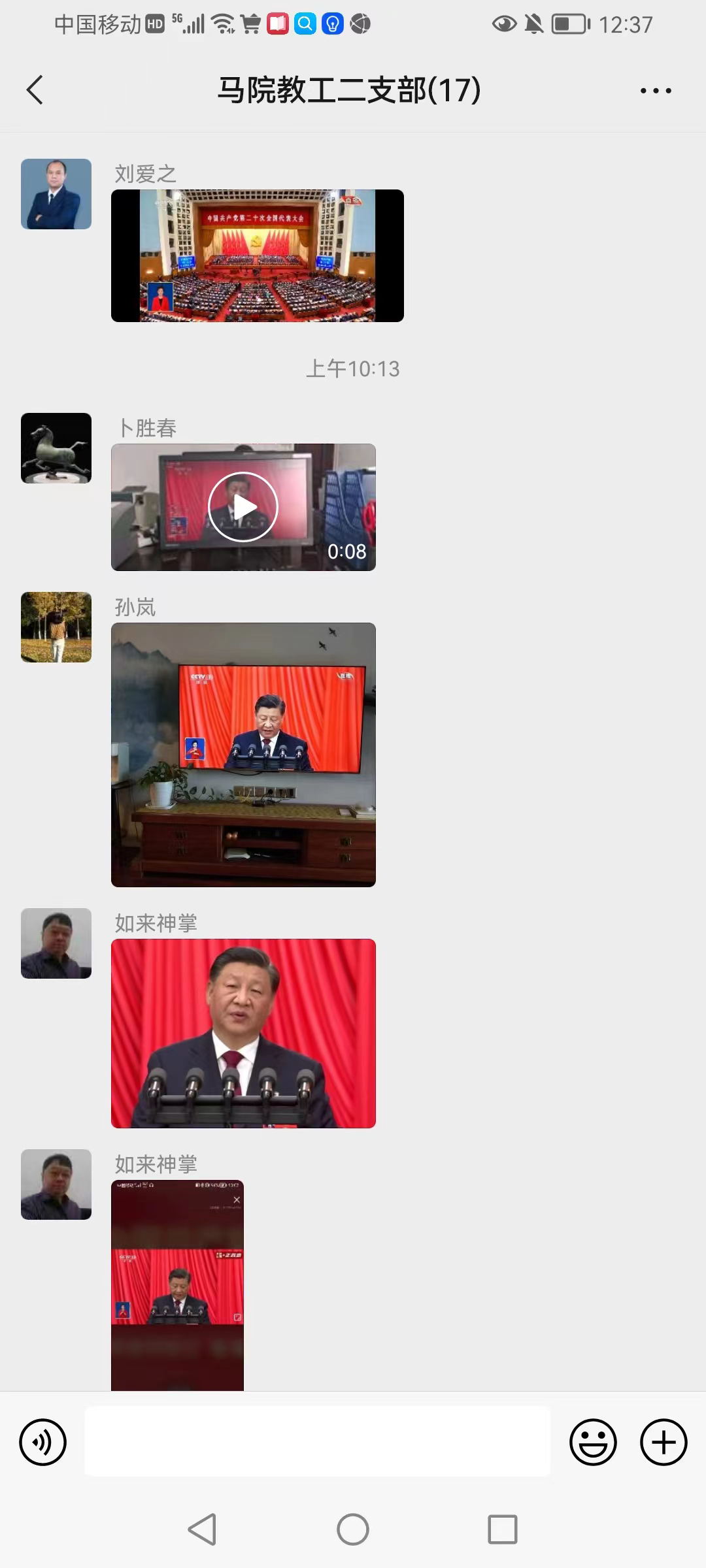Open the system recent apps view
Screen dimensions: 706x1568
(502, 1529)
